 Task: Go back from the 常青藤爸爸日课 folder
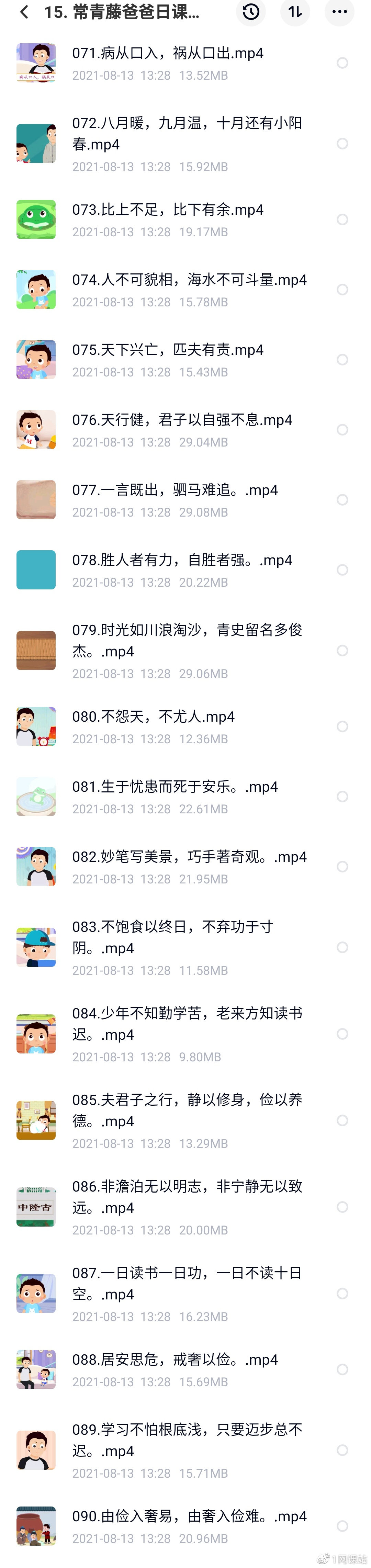tap(24, 12)
